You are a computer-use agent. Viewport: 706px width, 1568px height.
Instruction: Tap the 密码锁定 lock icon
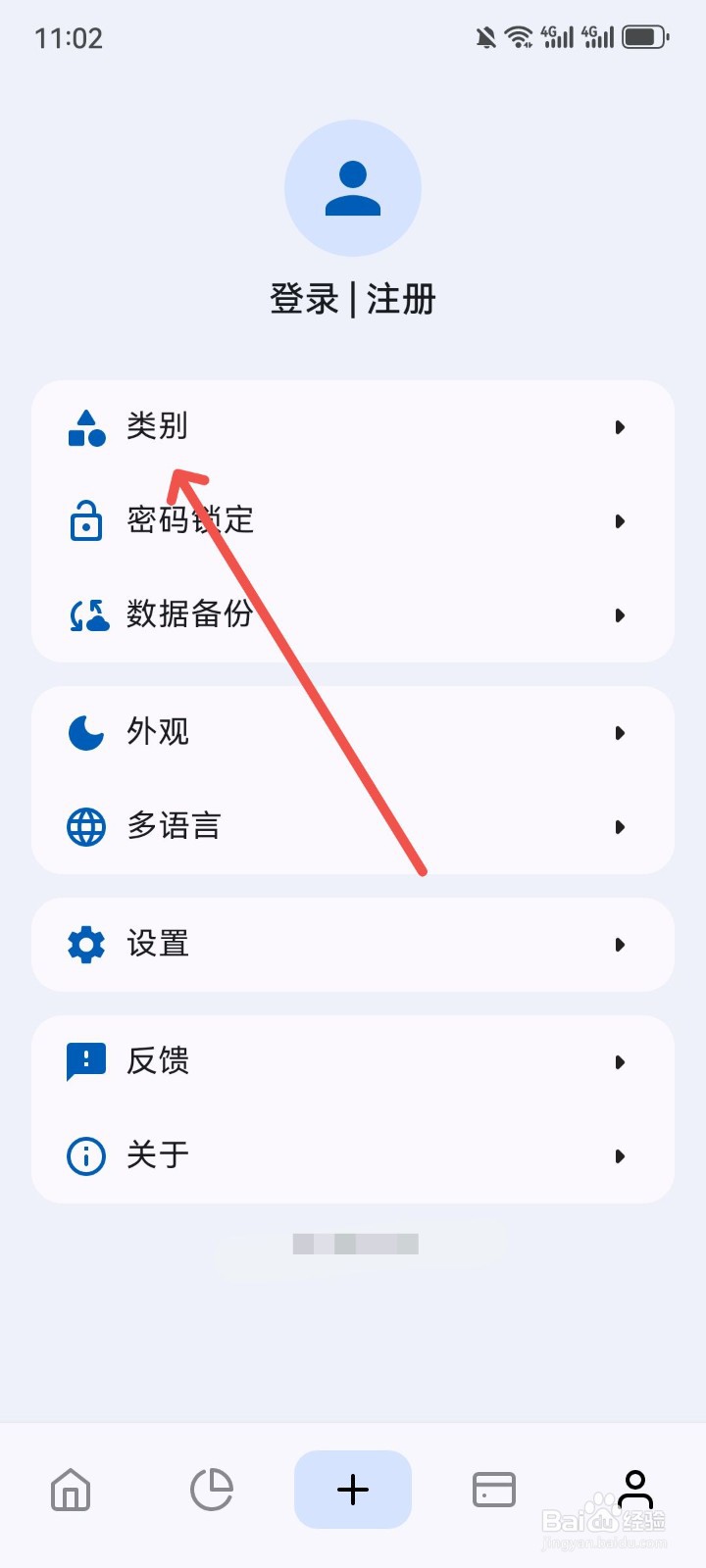coord(86,521)
